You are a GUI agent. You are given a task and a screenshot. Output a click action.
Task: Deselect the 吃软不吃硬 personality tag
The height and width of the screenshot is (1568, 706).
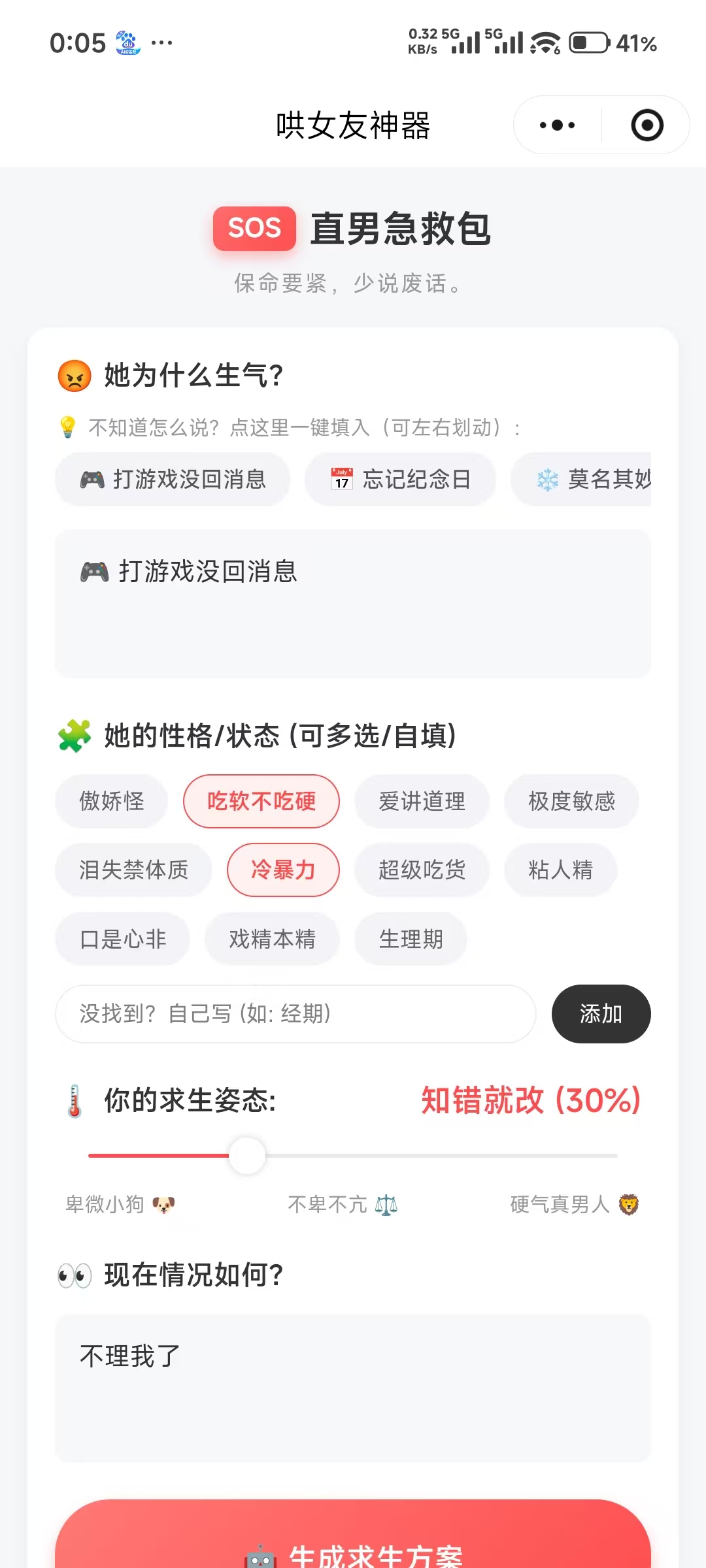(261, 802)
